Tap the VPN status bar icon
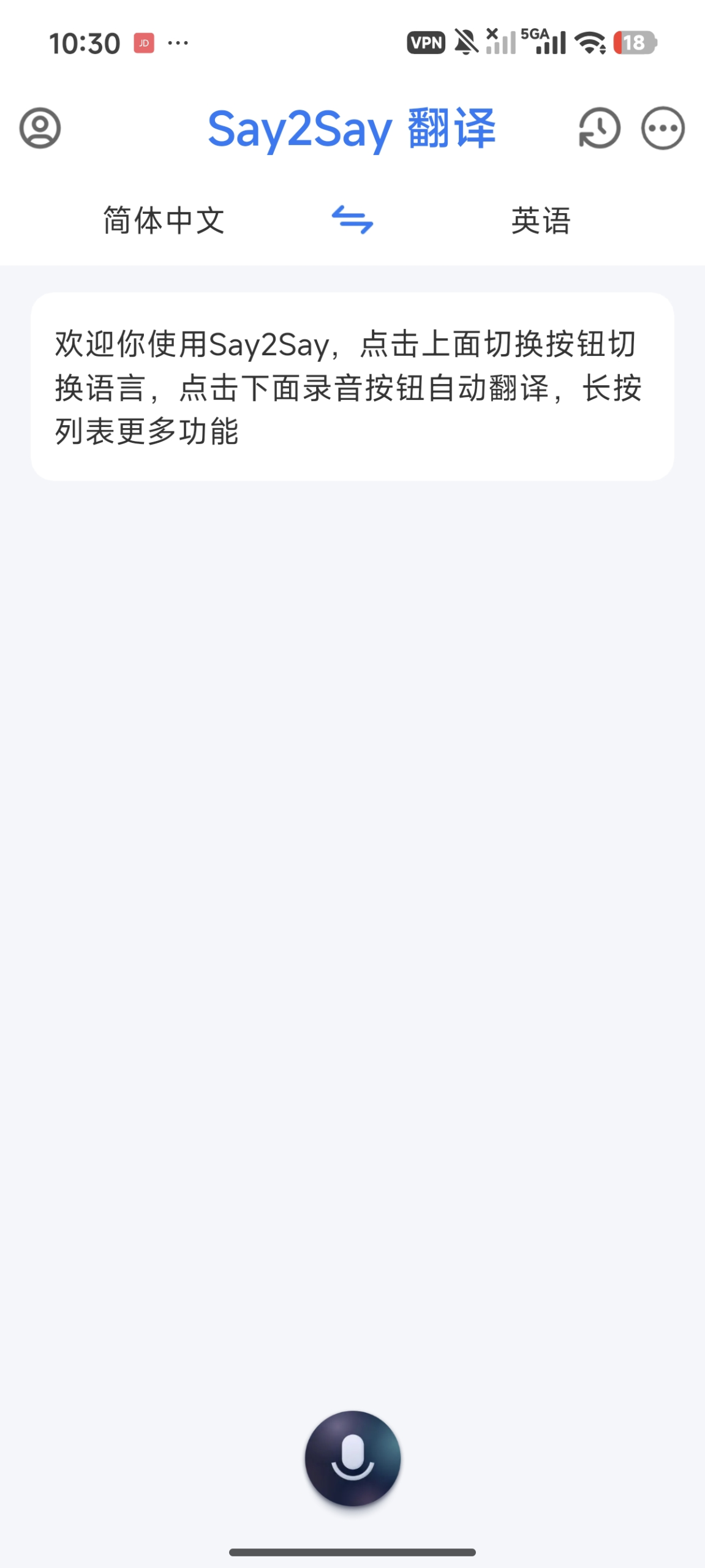 coord(427,42)
